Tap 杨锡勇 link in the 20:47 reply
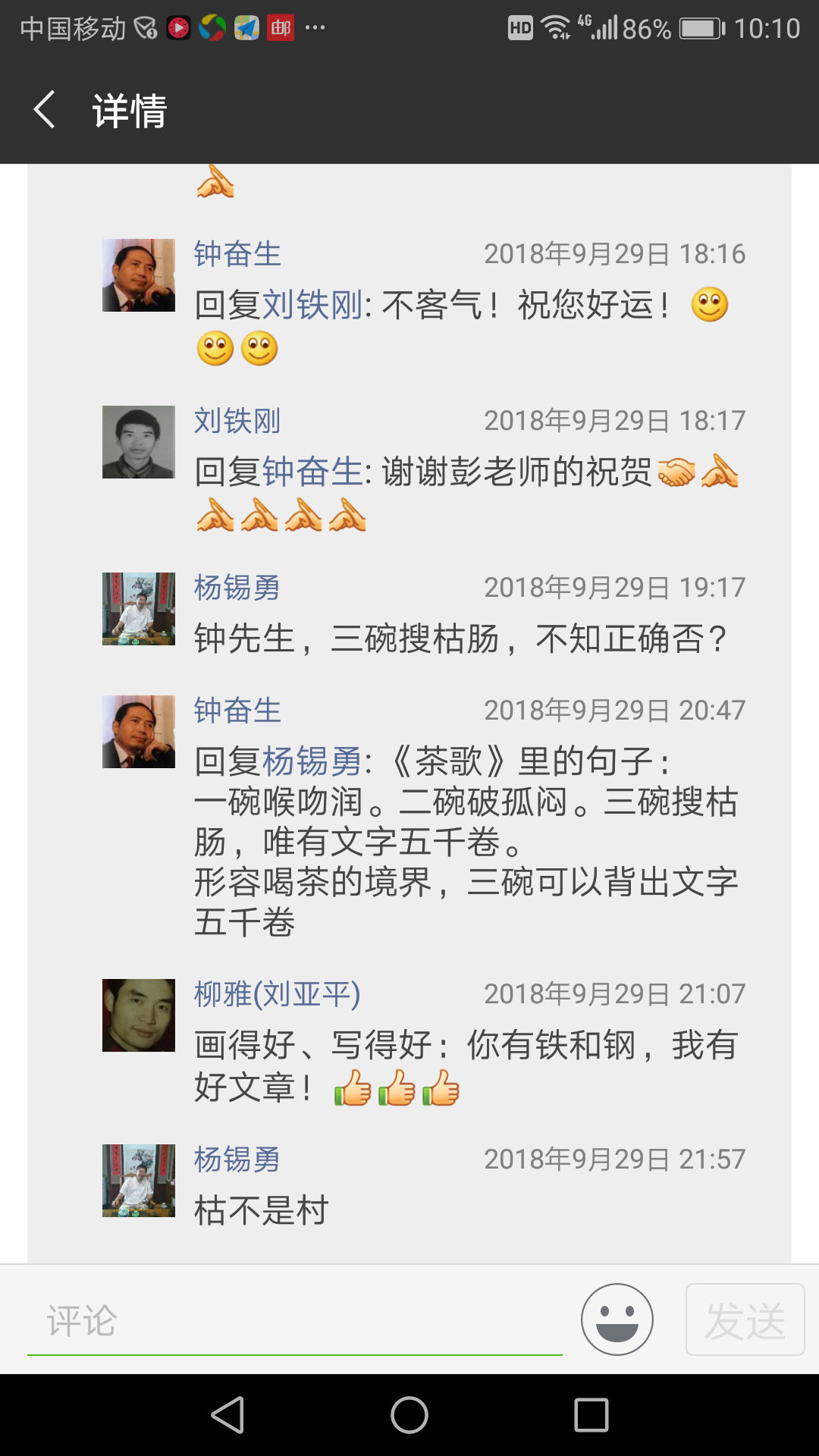Screen dimensions: 819x1456 (x=312, y=761)
